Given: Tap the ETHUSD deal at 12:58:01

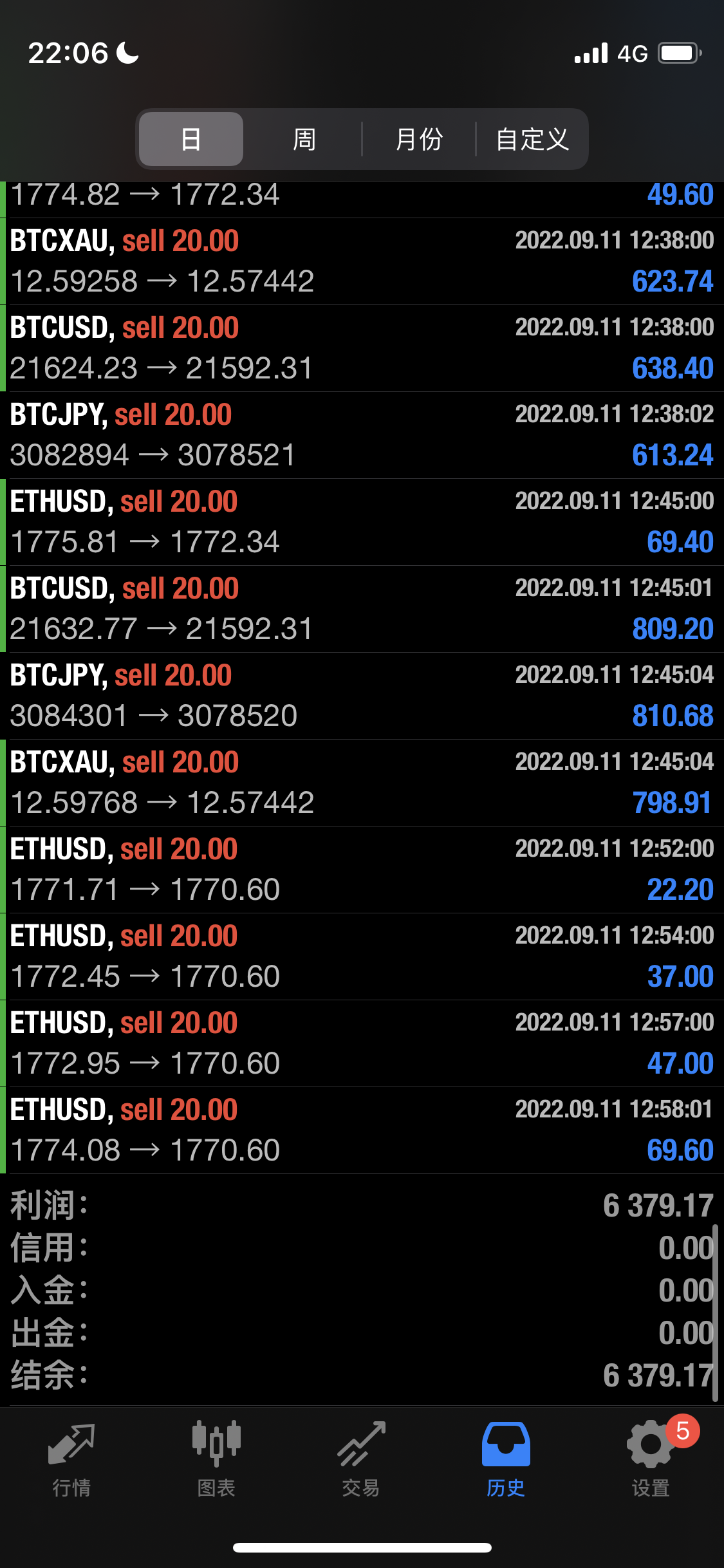Looking at the screenshot, I should (x=362, y=1130).
